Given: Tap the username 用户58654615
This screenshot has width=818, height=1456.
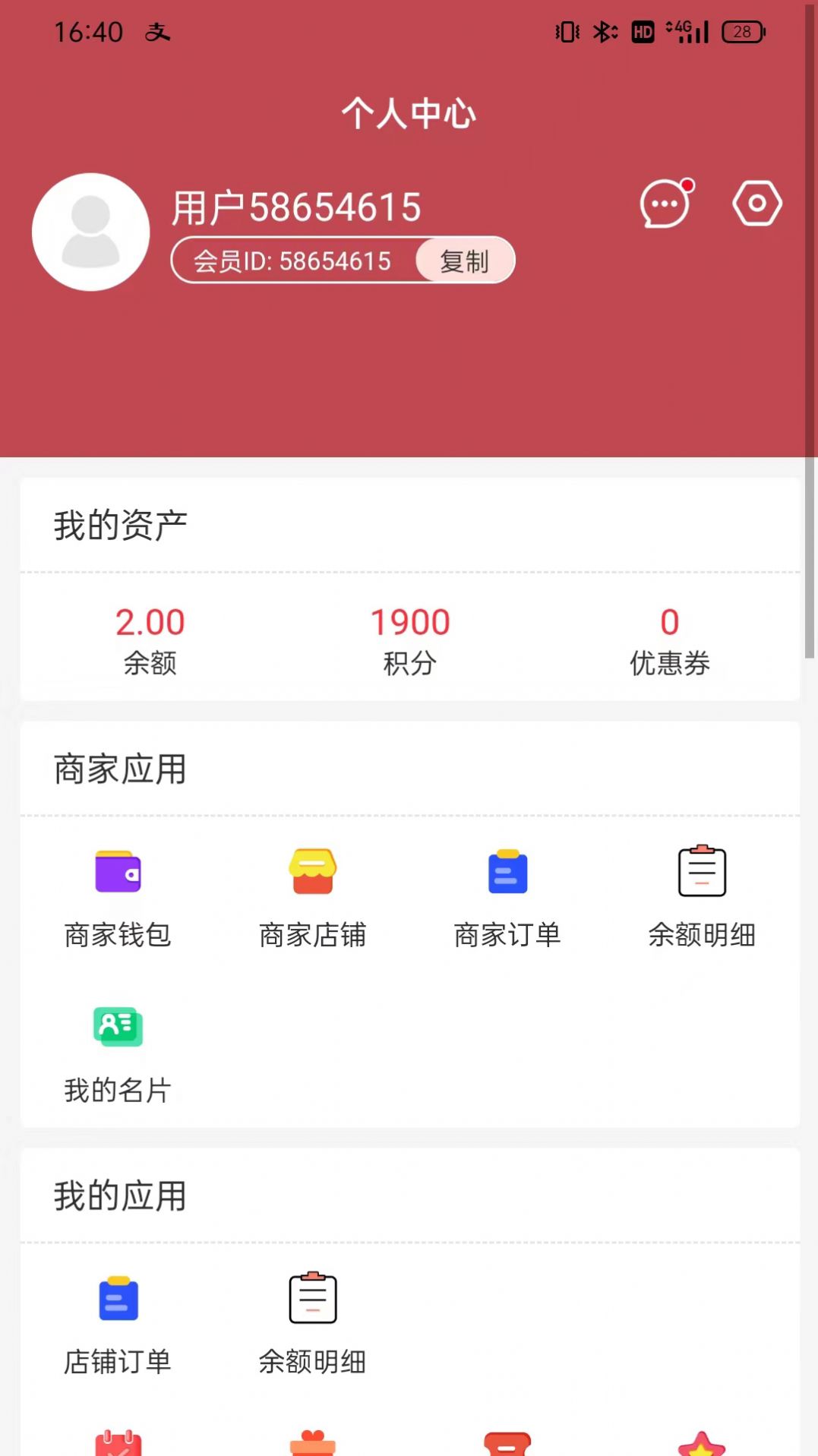Looking at the screenshot, I should point(296,206).
